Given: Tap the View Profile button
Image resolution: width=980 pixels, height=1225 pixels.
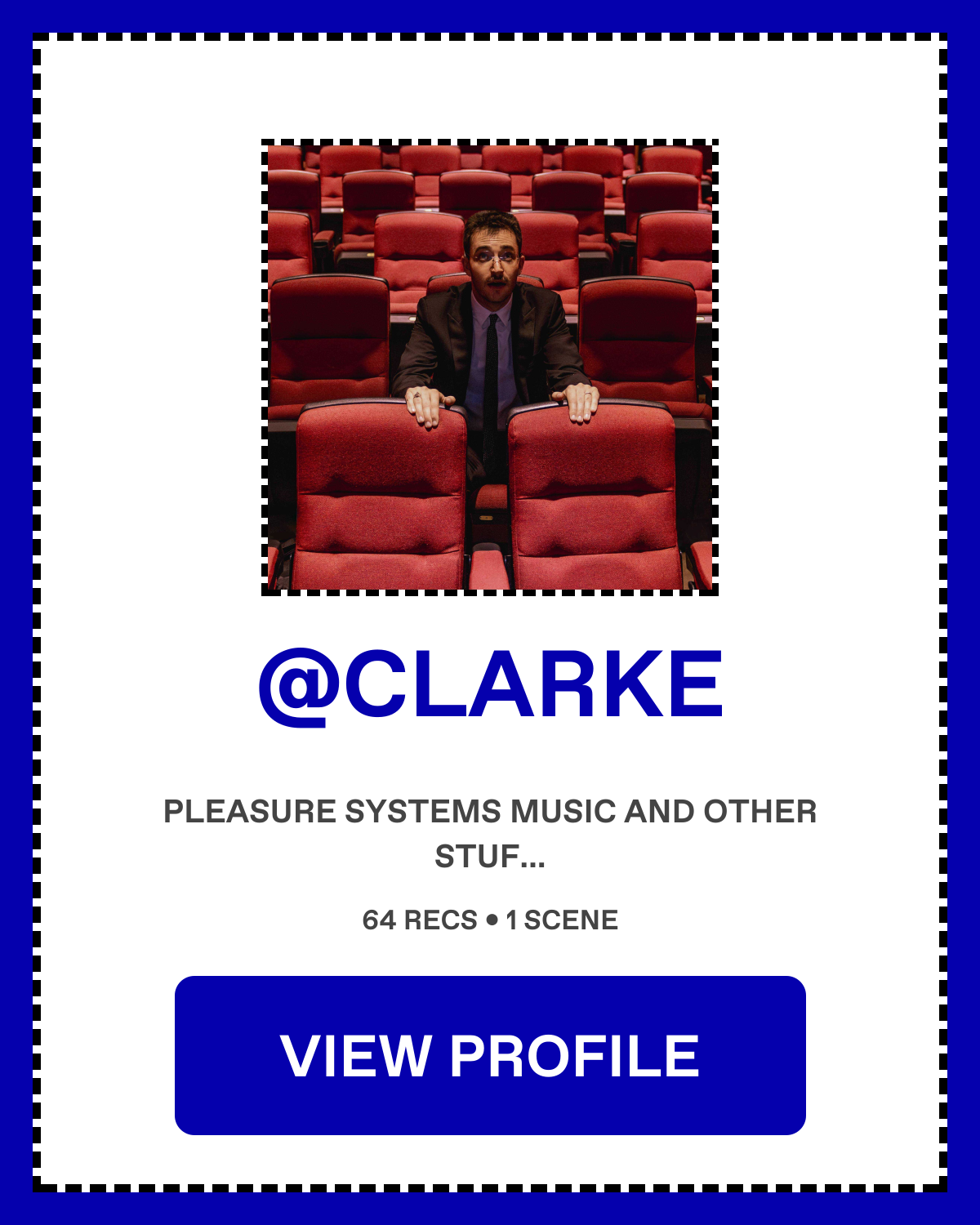Looking at the screenshot, I should tap(490, 1054).
